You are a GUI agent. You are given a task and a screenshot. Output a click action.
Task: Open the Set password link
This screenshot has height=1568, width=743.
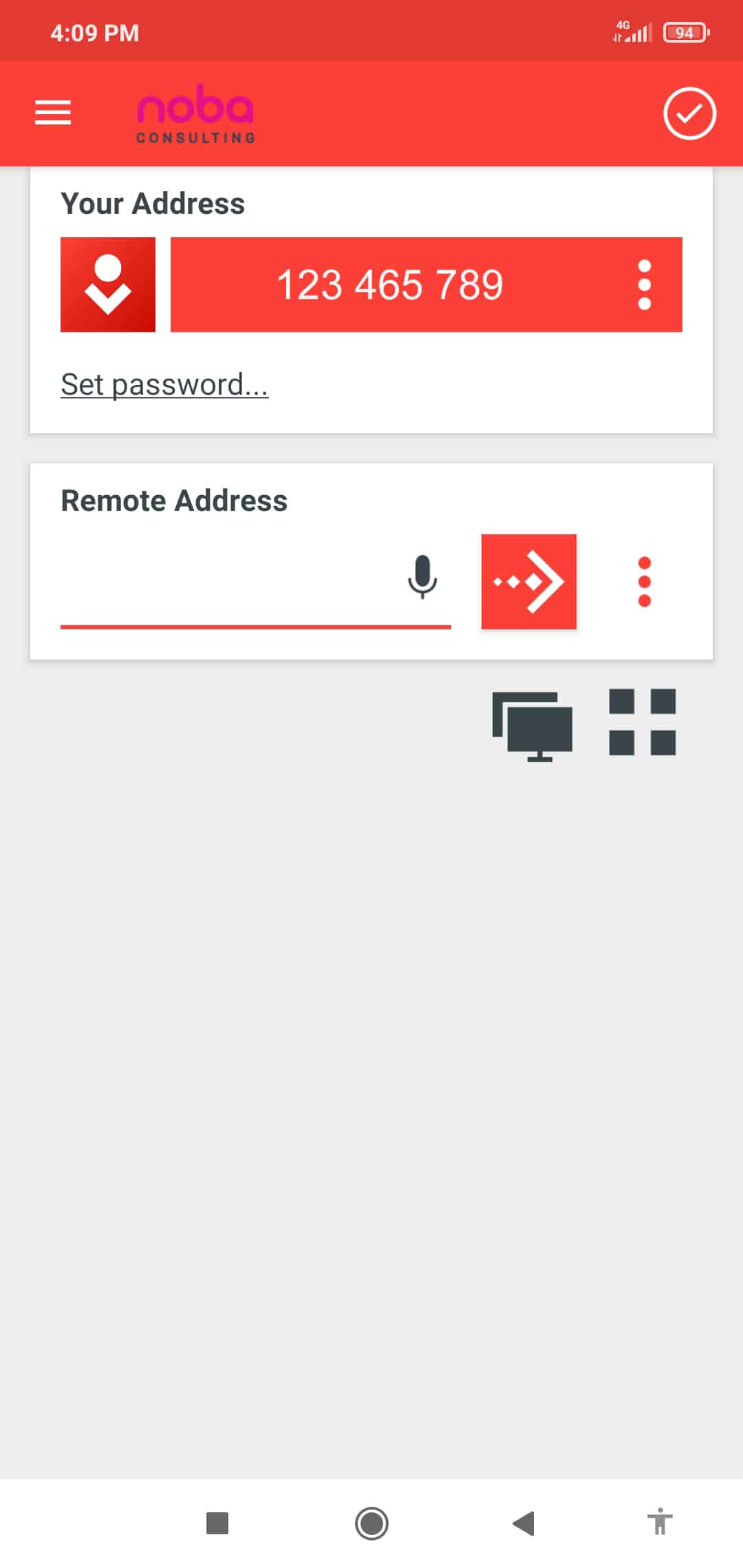[x=164, y=384]
